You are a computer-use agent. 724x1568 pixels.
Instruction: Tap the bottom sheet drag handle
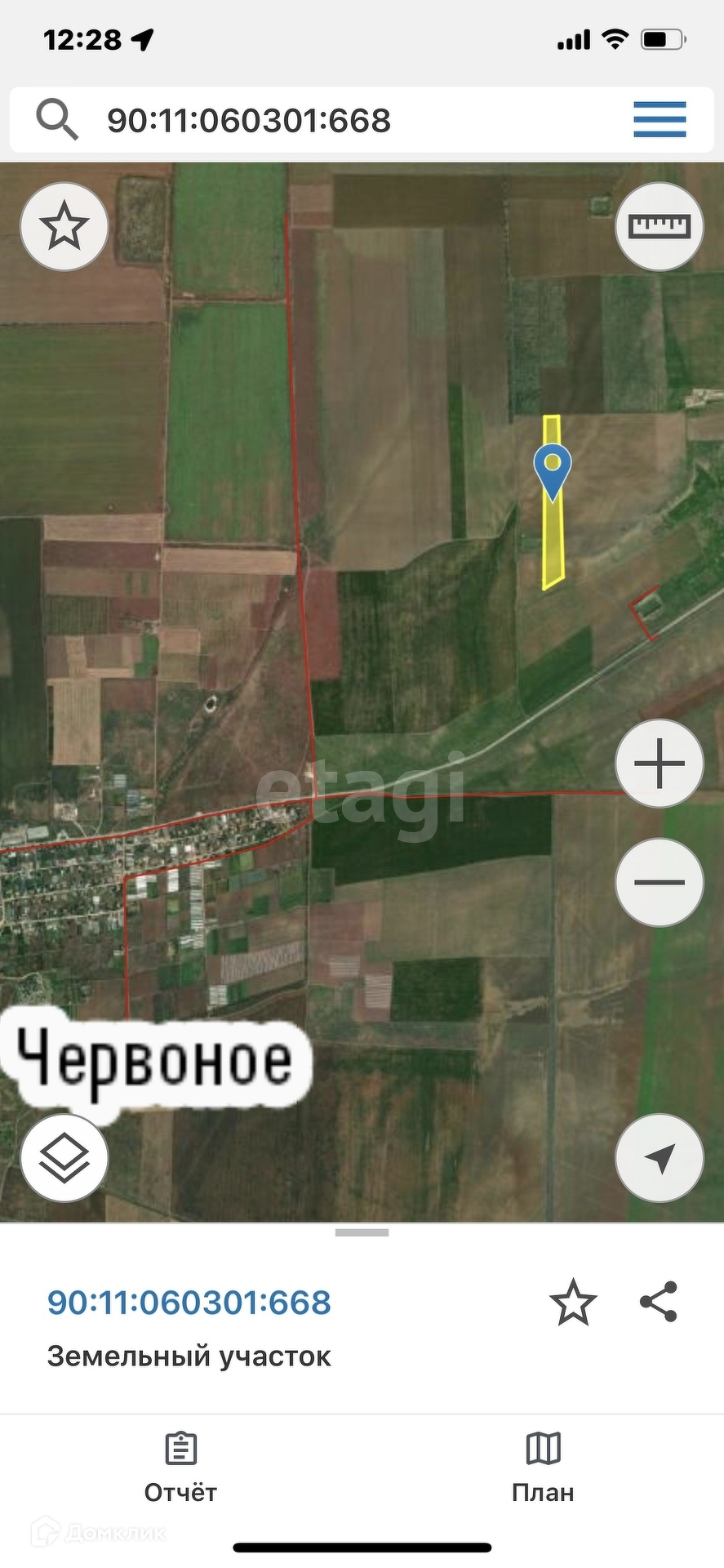[x=362, y=1232]
